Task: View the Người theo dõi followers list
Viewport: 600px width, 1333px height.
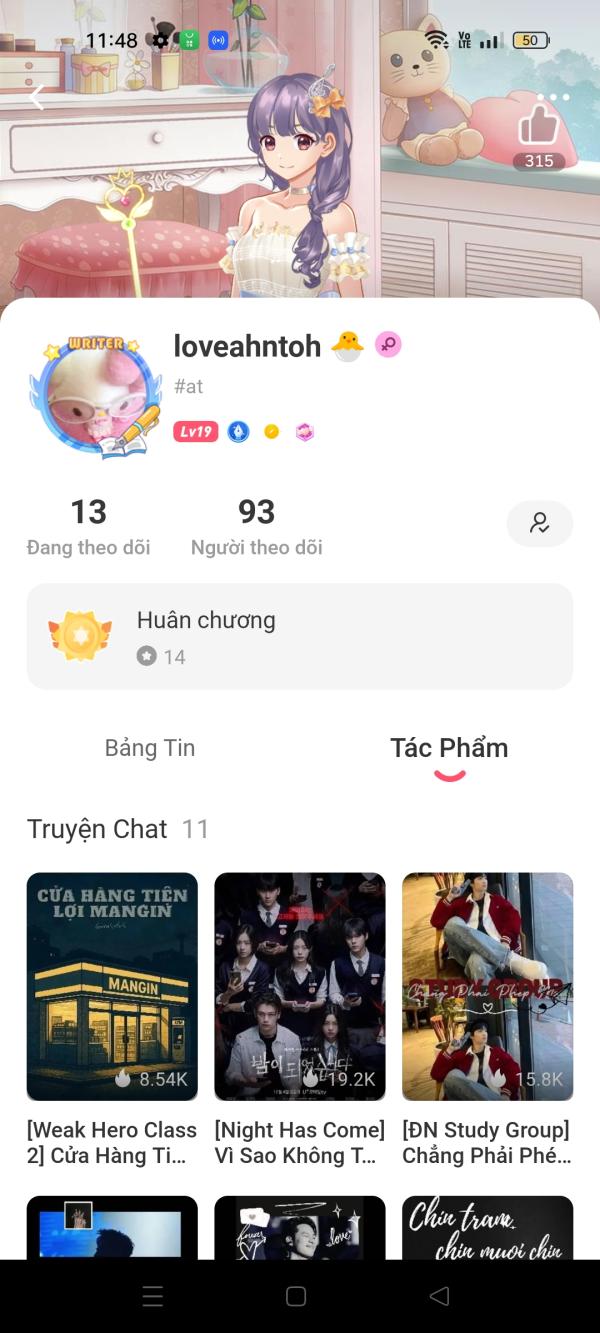Action: coord(256,527)
